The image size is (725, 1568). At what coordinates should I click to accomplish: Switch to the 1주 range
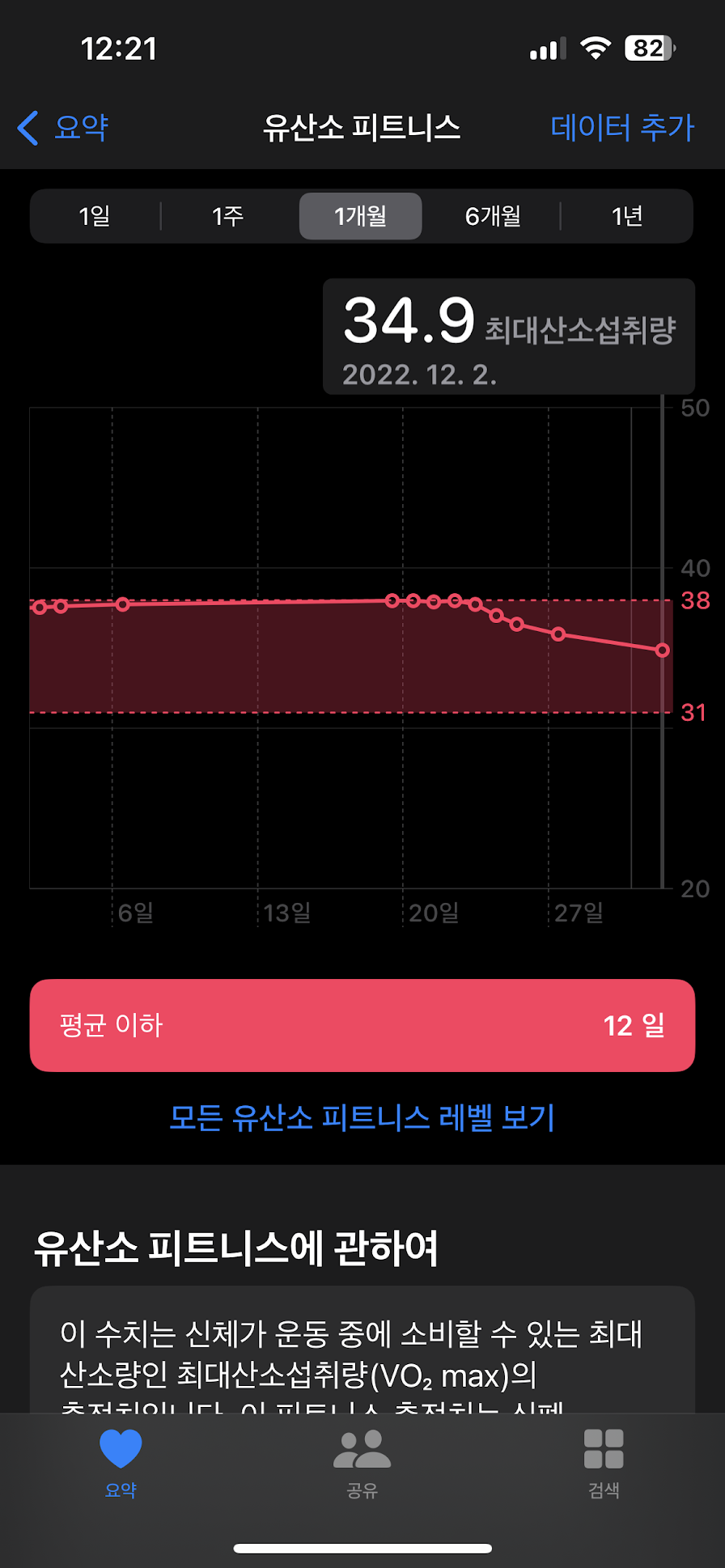click(x=227, y=216)
